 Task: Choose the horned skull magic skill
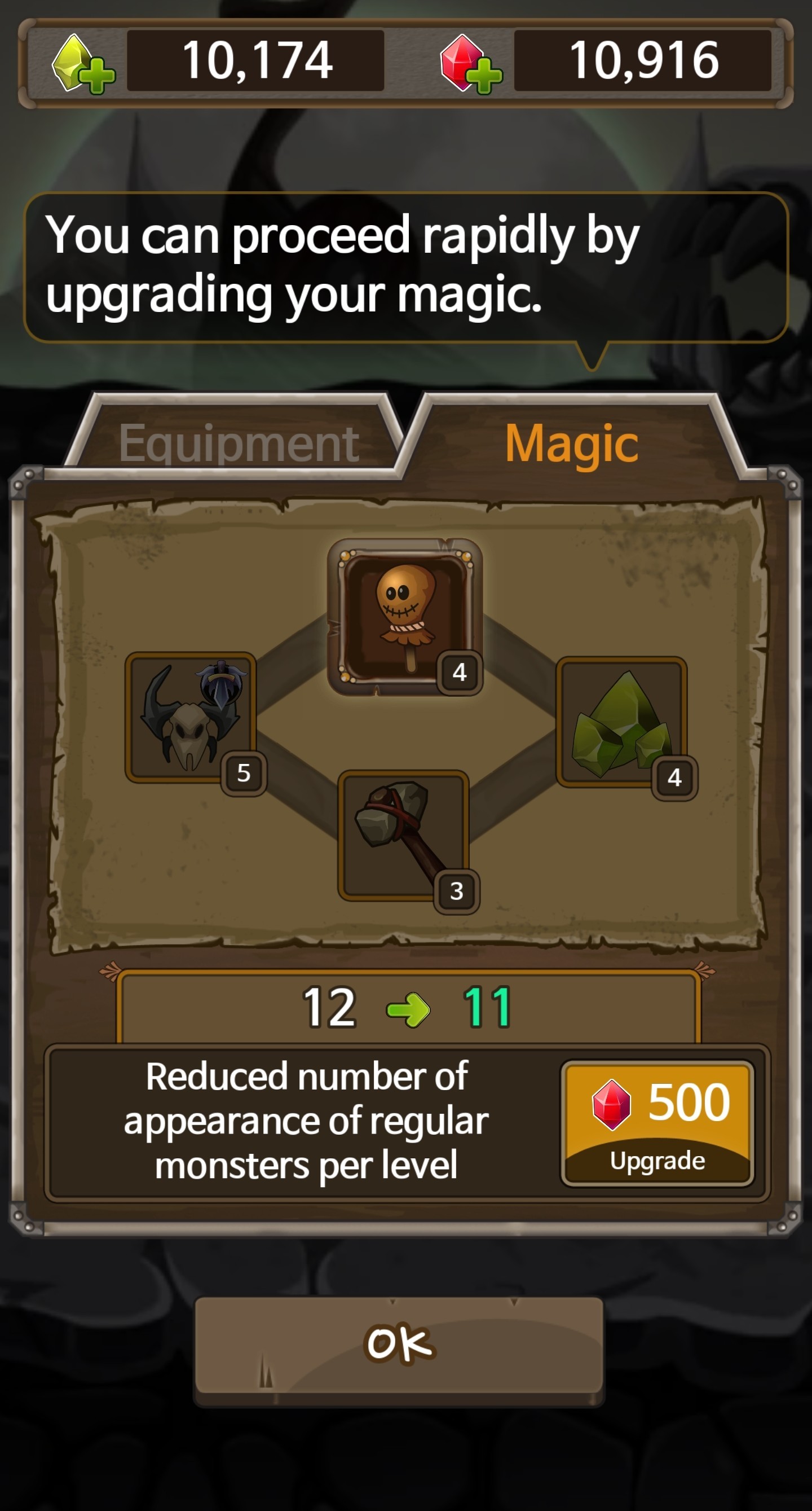(191, 717)
